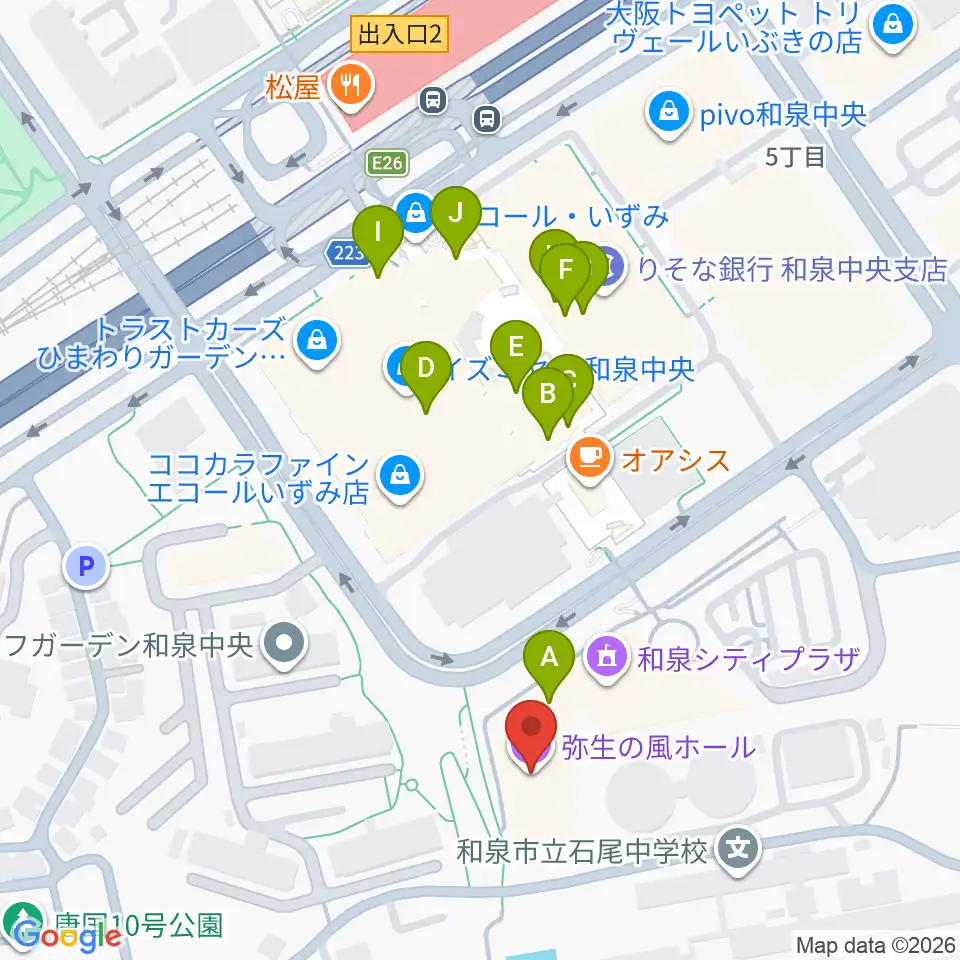The width and height of the screenshot is (960, 960).
Task: Tap the parking P icon
Action: coord(86,566)
